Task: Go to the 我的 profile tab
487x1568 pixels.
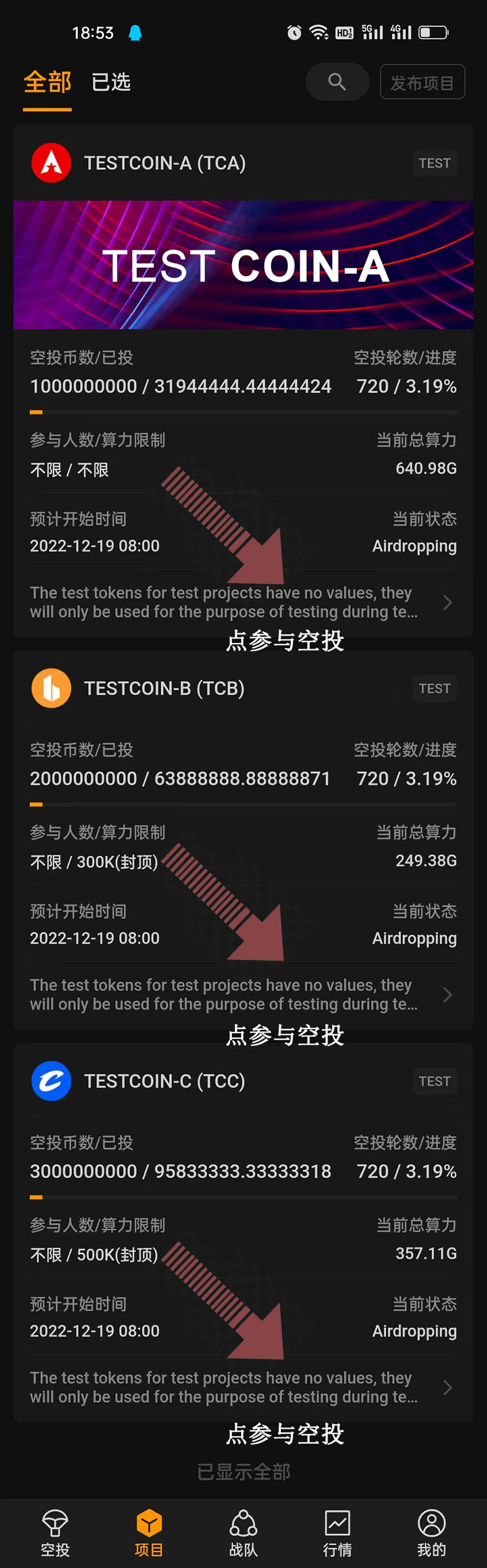Action: click(432, 1532)
